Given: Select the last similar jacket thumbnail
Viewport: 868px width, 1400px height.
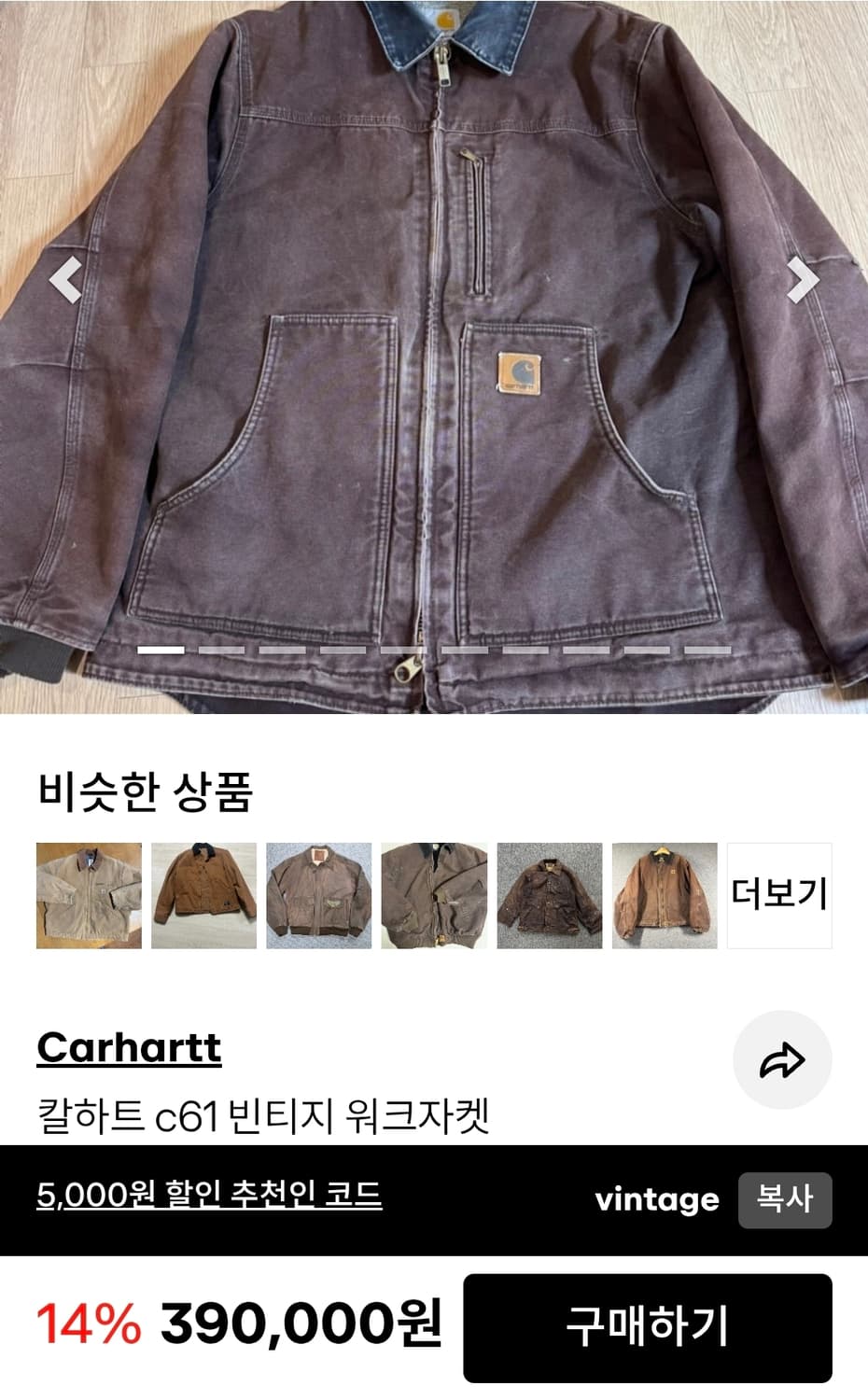Looking at the screenshot, I should point(665,895).
